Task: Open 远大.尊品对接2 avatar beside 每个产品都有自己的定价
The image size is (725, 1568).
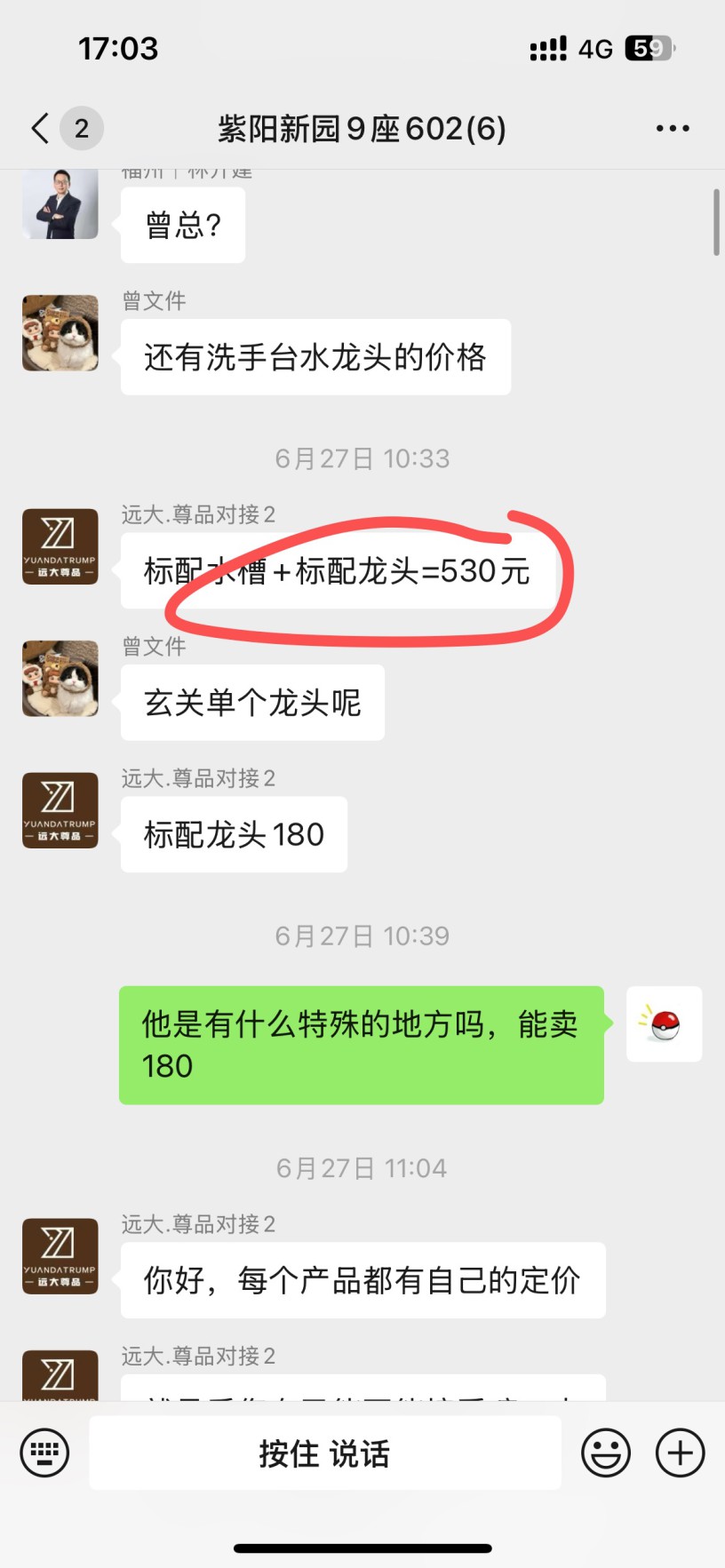Action: [60, 1255]
